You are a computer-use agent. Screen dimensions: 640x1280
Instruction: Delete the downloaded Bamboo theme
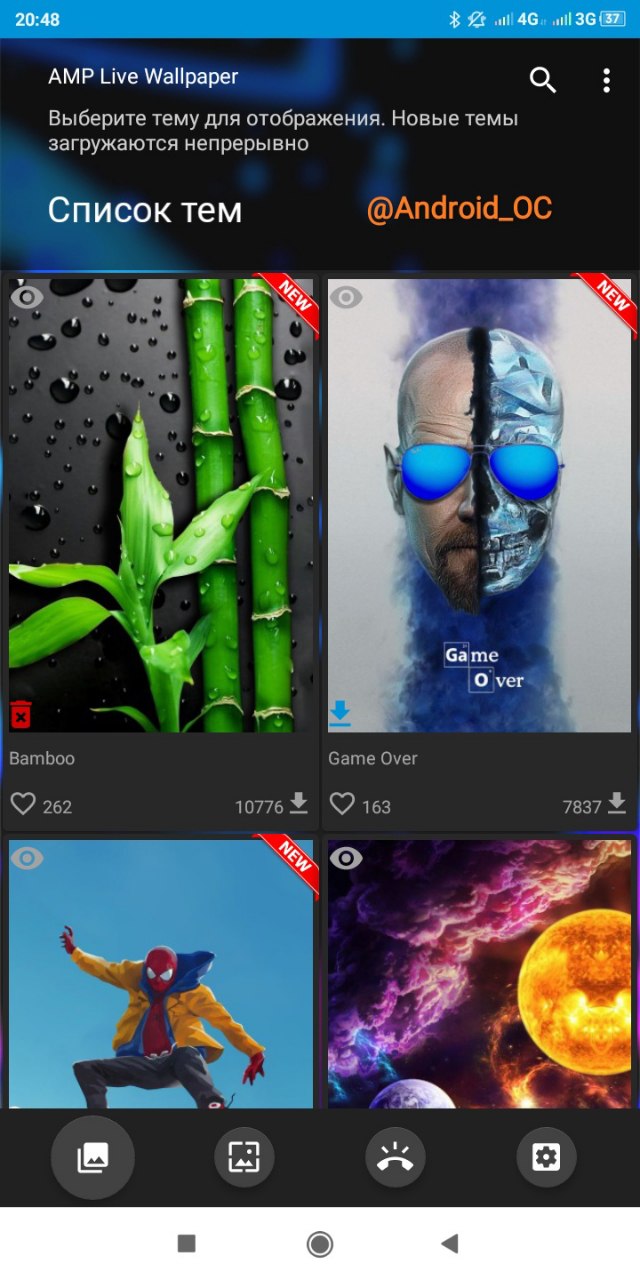coord(21,714)
